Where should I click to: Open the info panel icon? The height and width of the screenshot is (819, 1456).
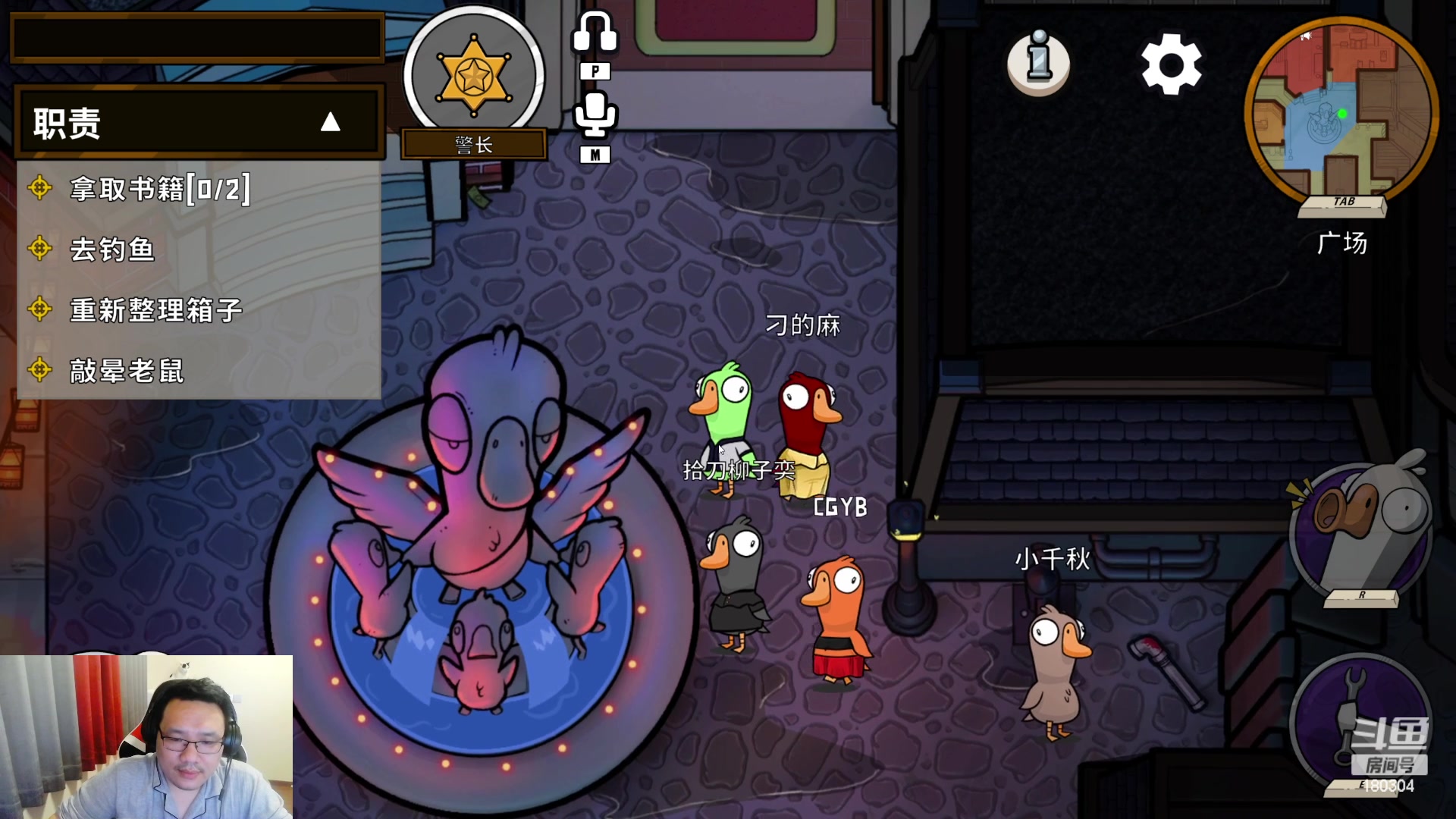(x=1038, y=61)
